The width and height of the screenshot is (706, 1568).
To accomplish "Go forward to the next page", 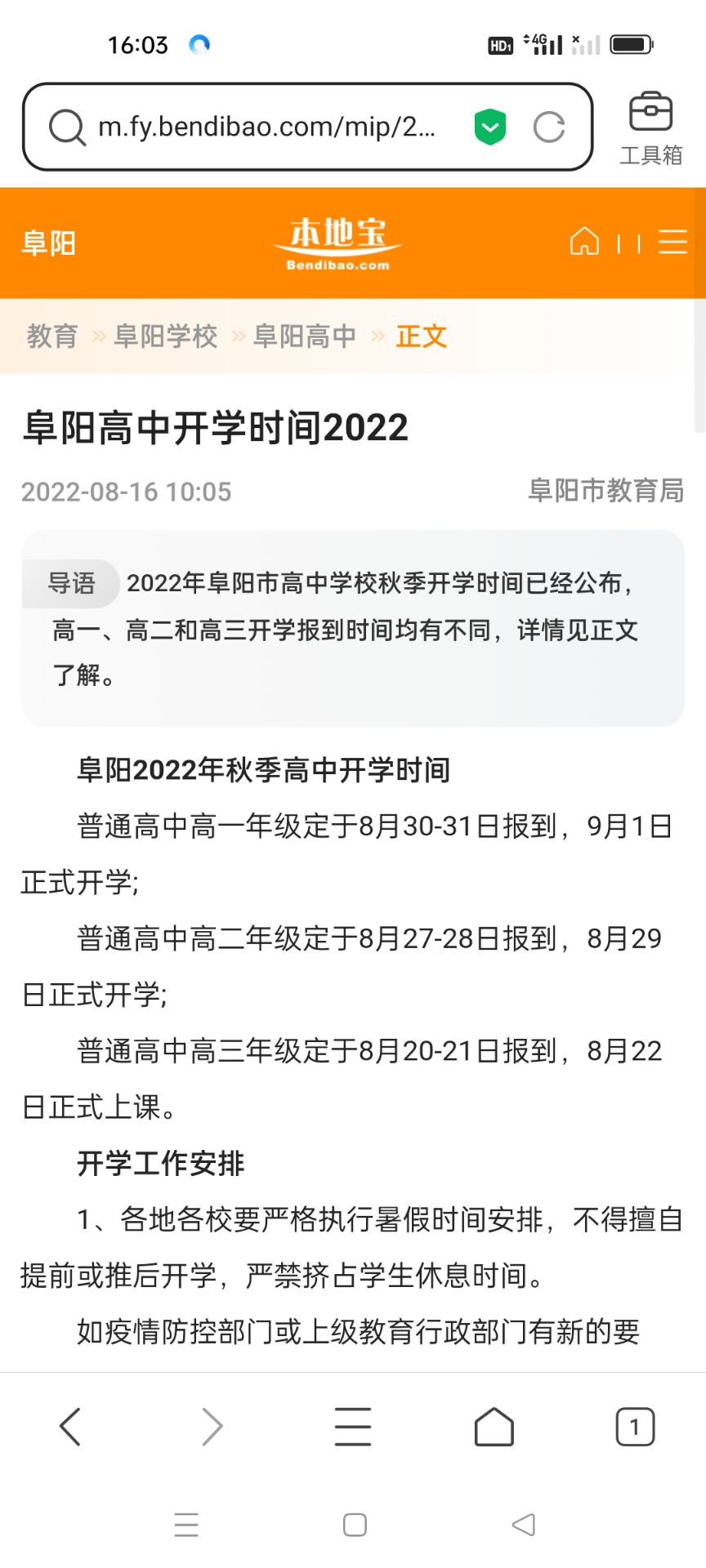I will point(212,1427).
